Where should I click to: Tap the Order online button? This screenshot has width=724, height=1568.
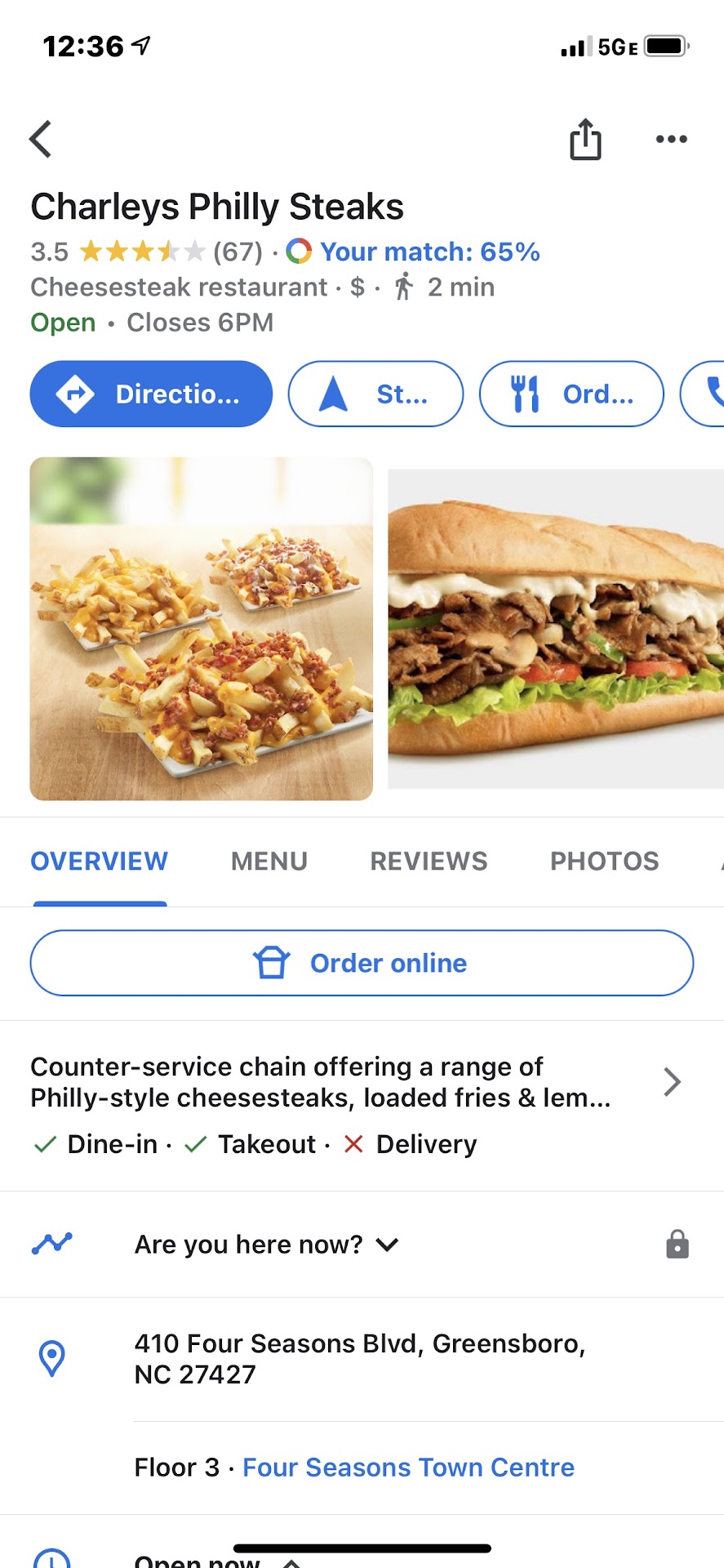click(362, 963)
